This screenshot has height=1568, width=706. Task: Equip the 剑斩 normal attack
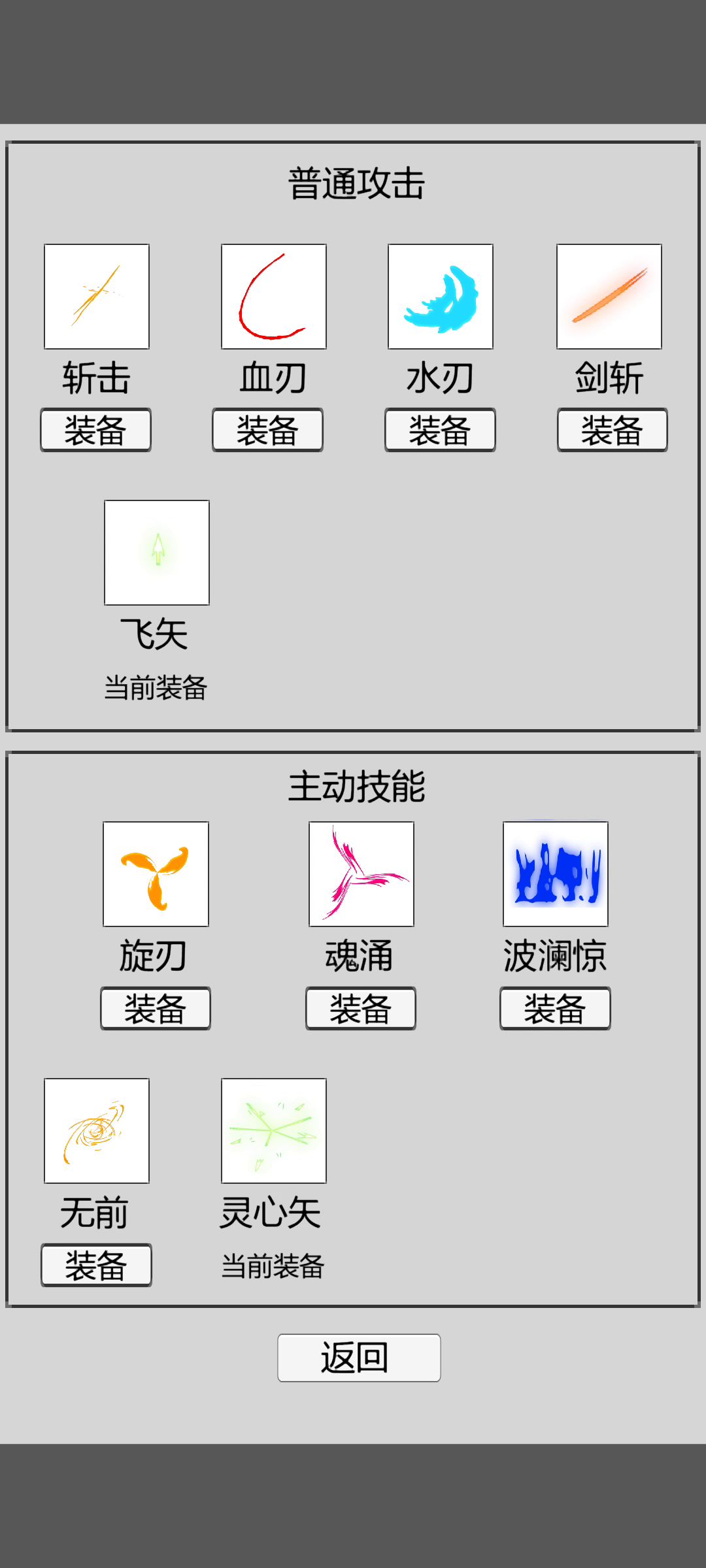612,430
